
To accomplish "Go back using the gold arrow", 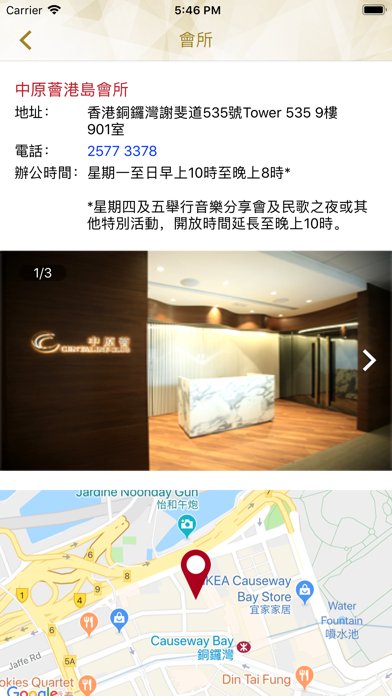I will (25, 40).
